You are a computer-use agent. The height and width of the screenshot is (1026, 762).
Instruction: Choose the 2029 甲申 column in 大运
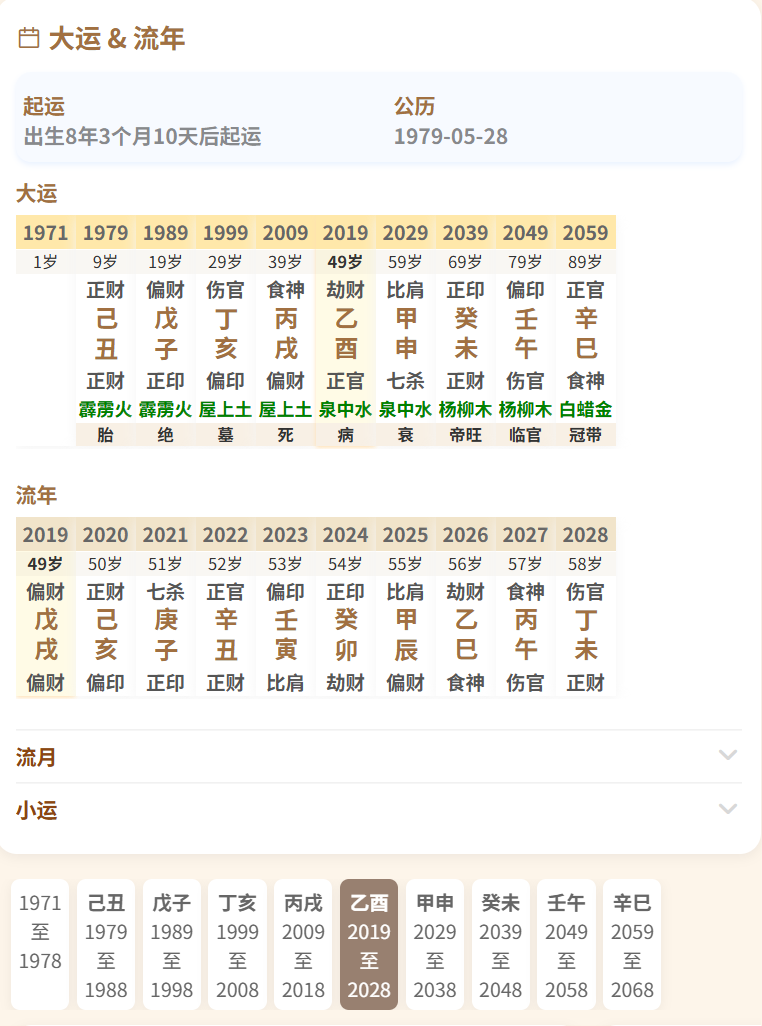tap(405, 333)
